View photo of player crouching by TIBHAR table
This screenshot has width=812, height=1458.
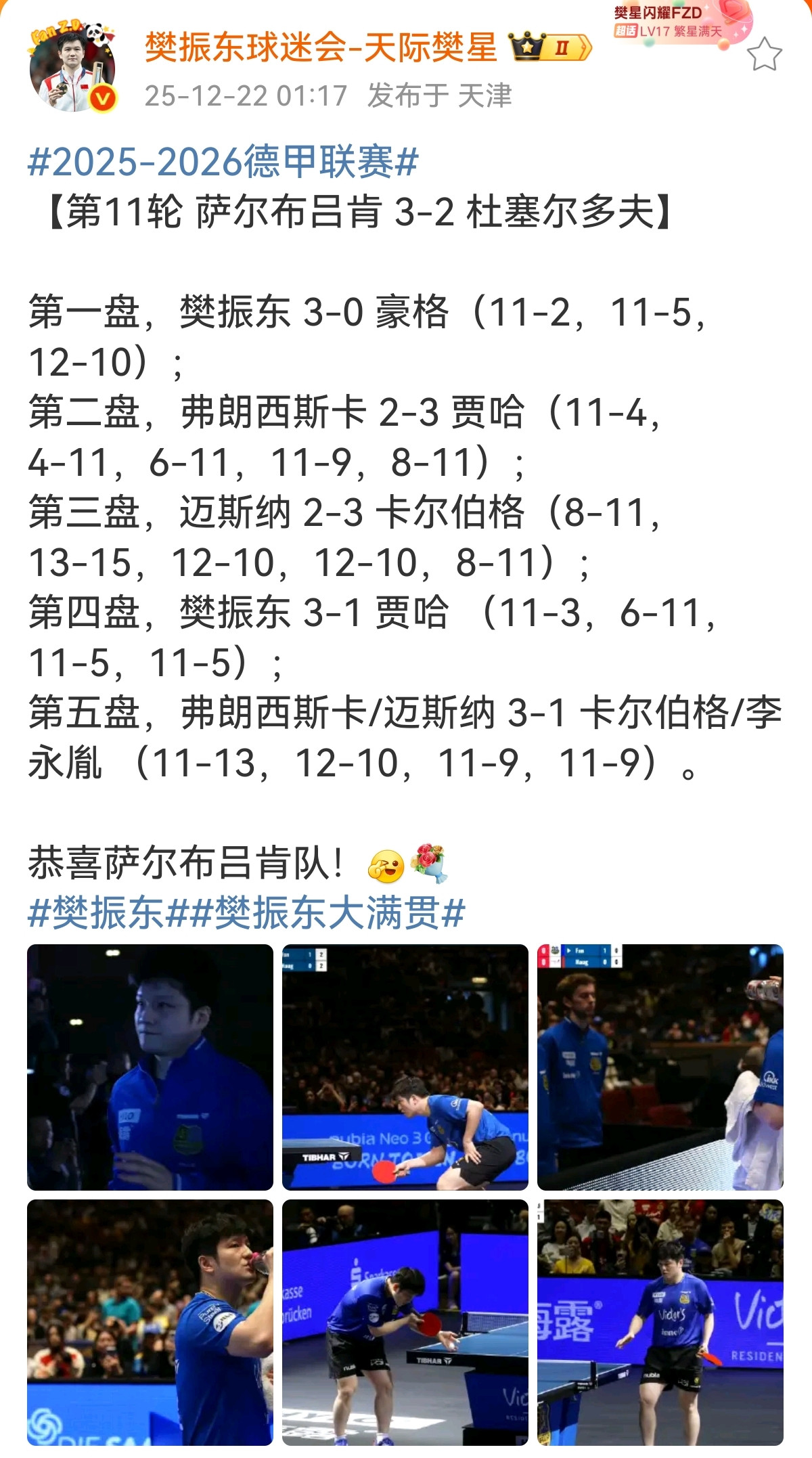[x=405, y=1067]
